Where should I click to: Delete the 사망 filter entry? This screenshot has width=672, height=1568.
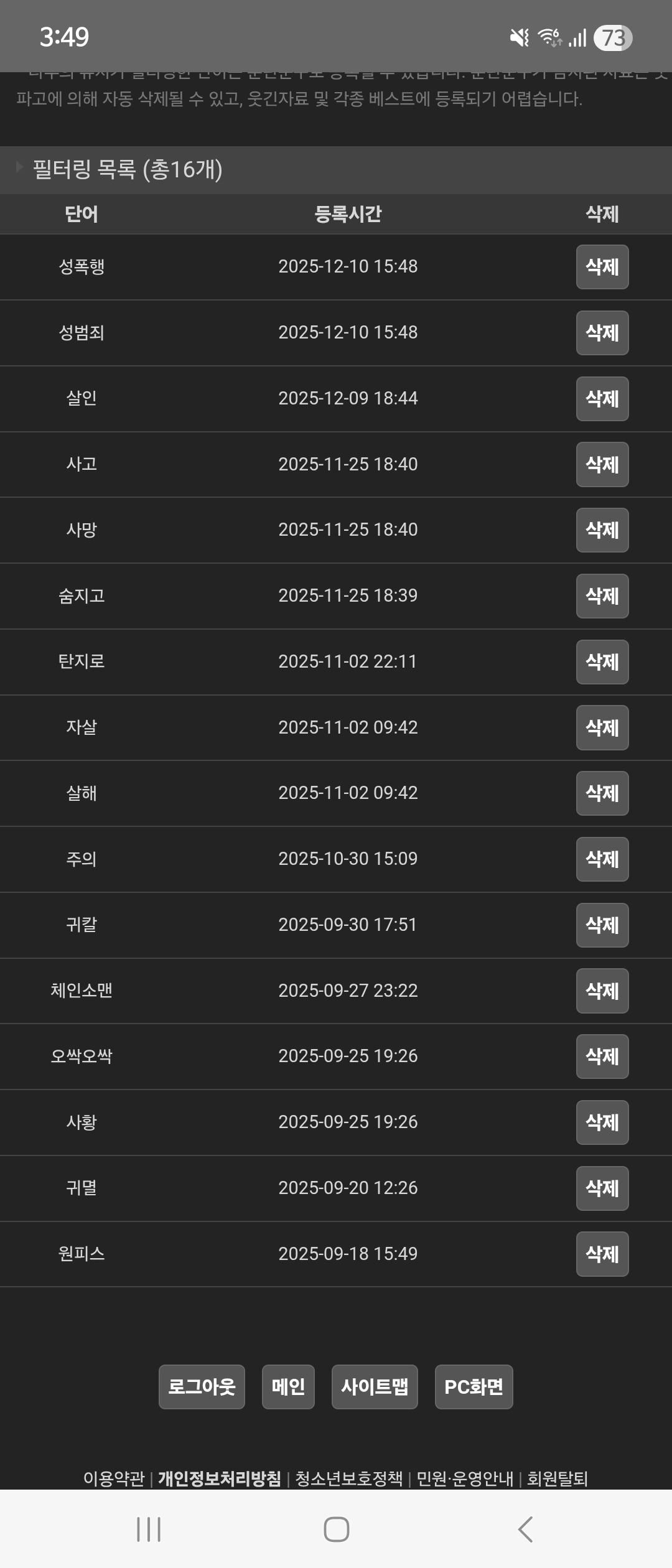602,530
